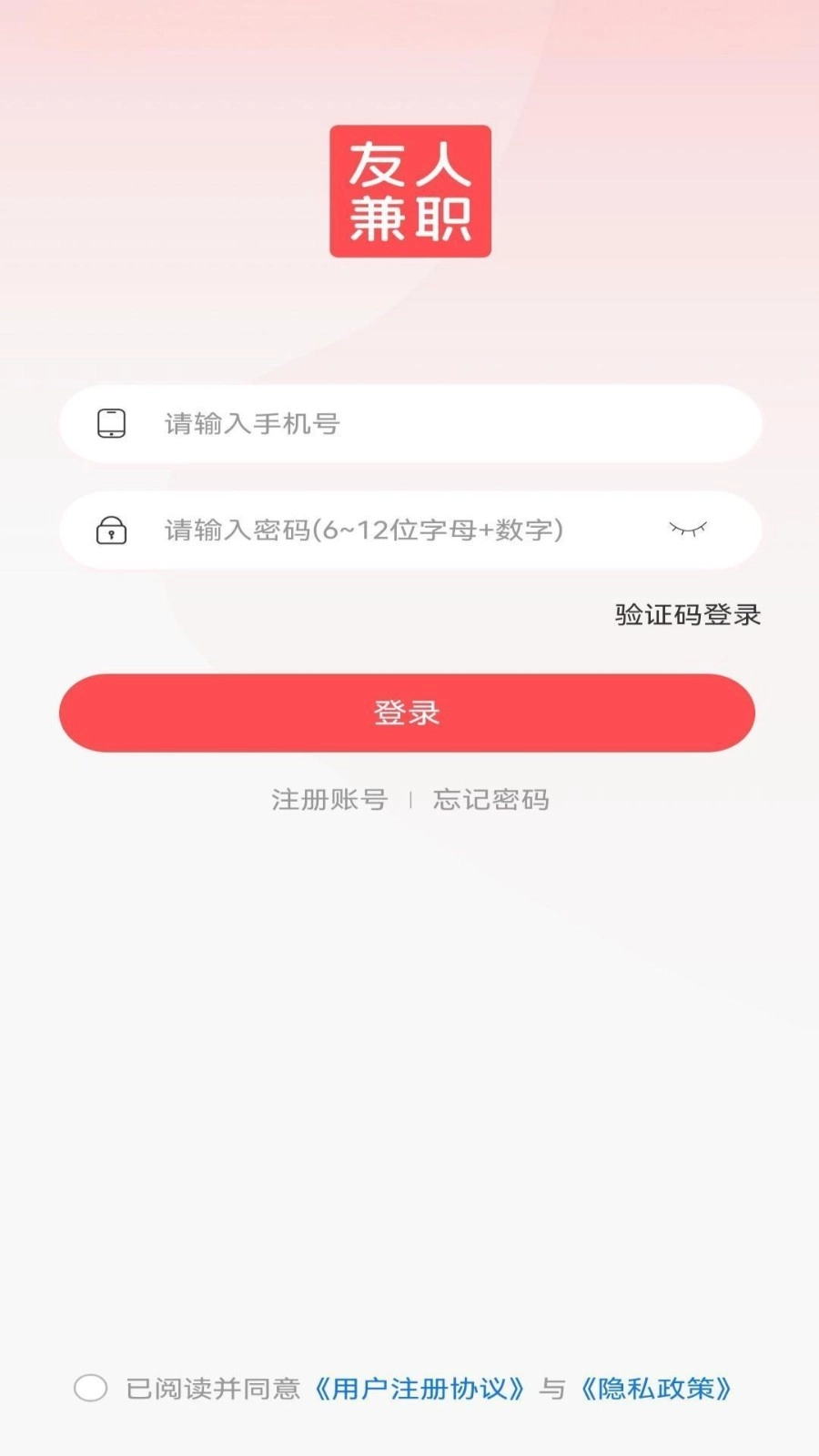Toggle password visibility eye icon
The image size is (819, 1456).
[x=688, y=529]
